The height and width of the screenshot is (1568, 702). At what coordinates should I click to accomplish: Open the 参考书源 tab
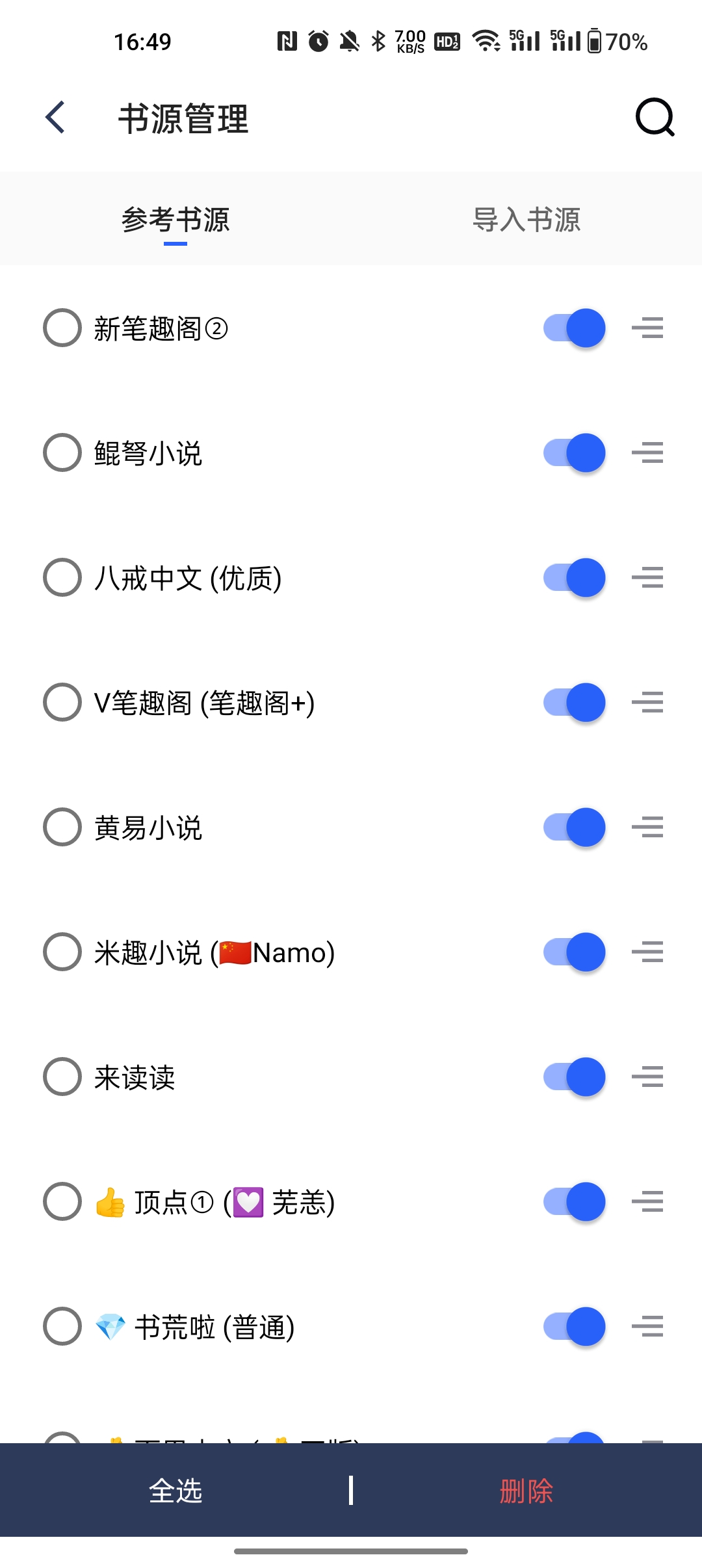point(175,220)
